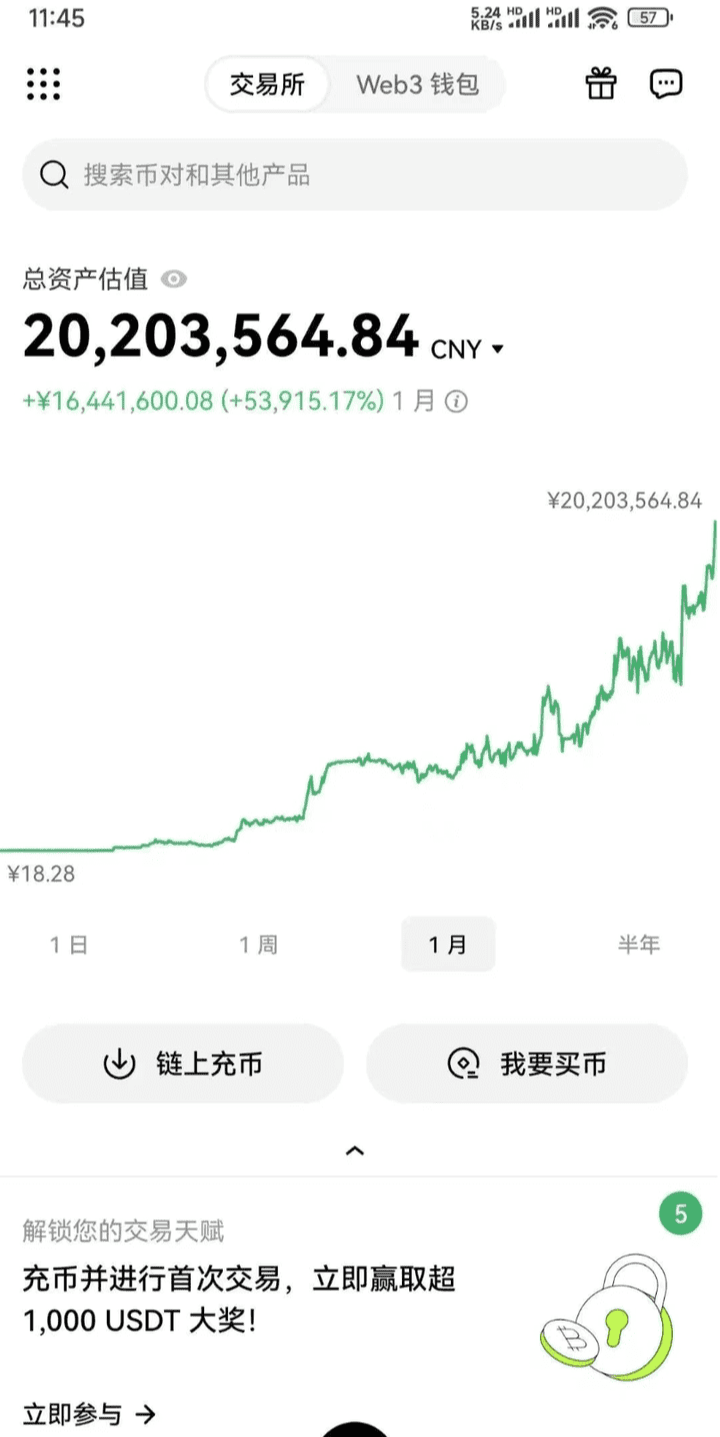The width and height of the screenshot is (720, 1437).
Task: Open the messages chat icon
Action: tap(666, 84)
